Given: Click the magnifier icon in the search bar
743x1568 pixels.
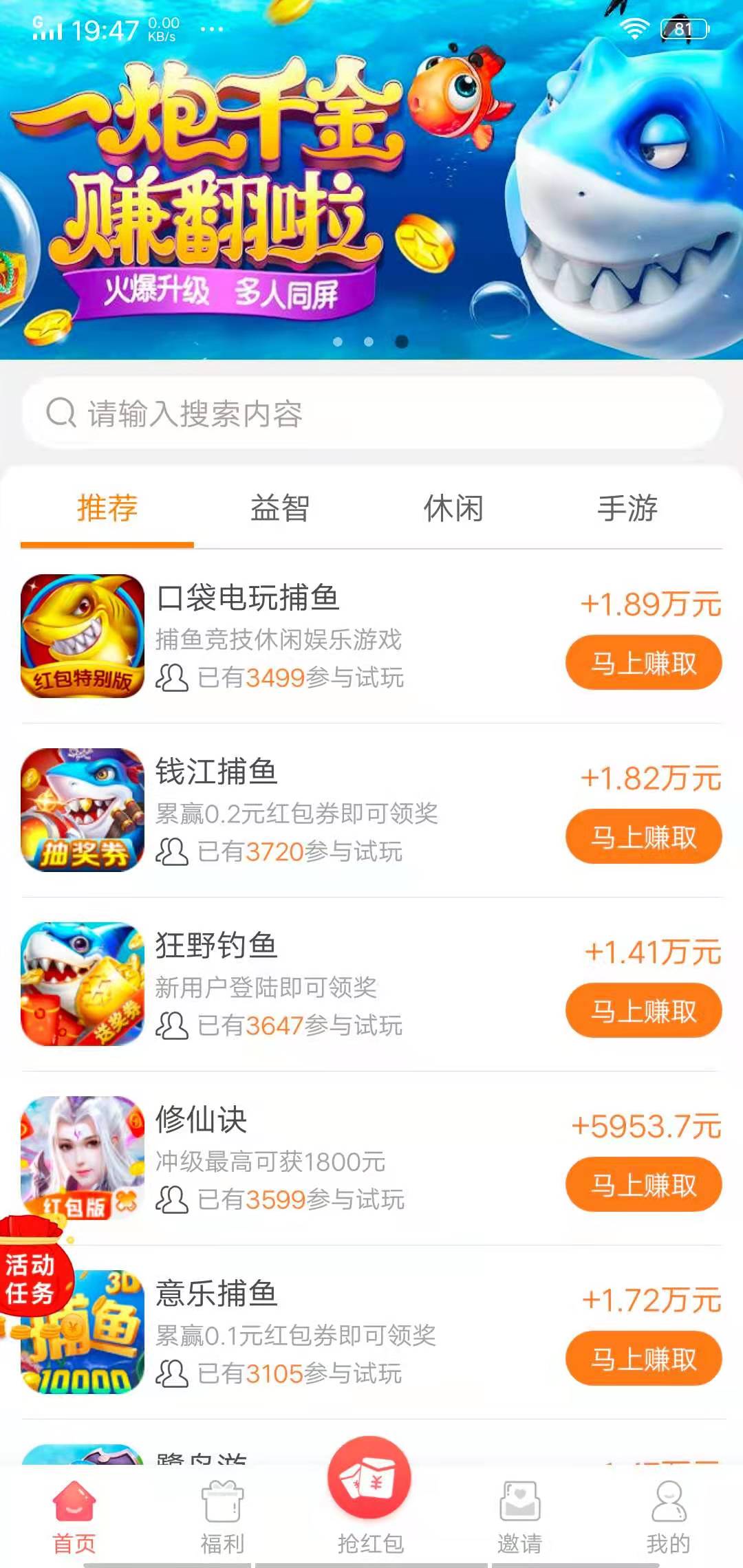Looking at the screenshot, I should pos(62,413).
